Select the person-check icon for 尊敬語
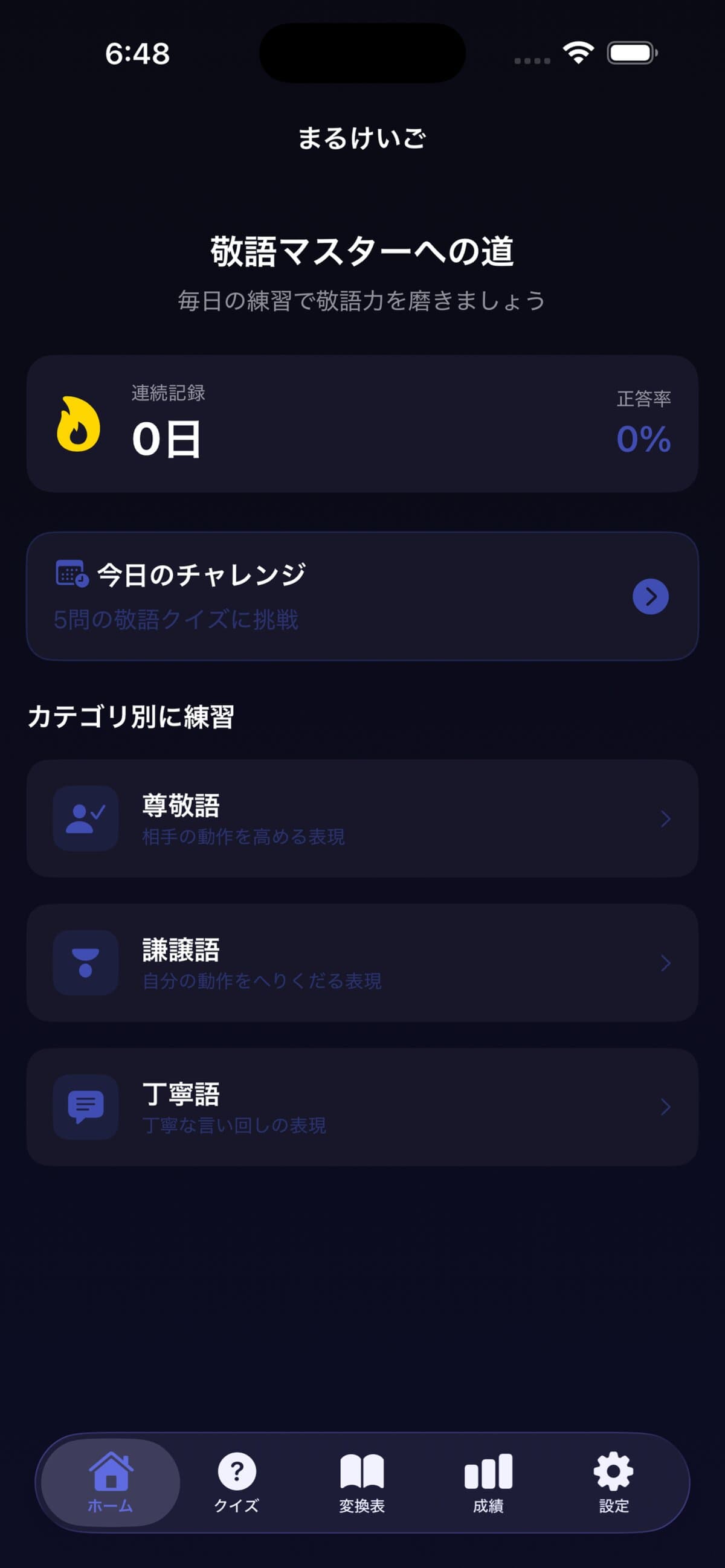 (85, 817)
